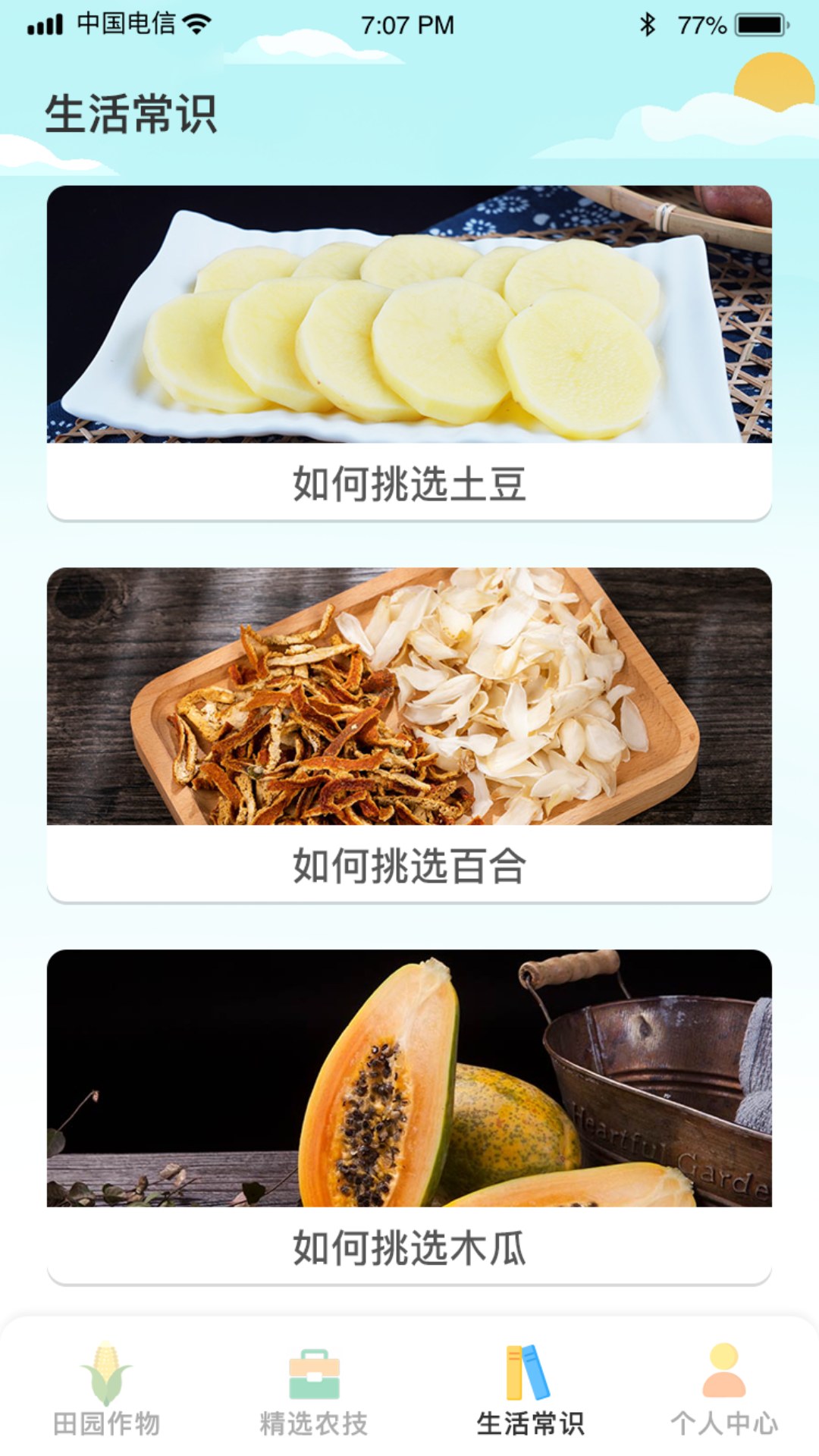Switch to the 田园作物 tab

106,1389
